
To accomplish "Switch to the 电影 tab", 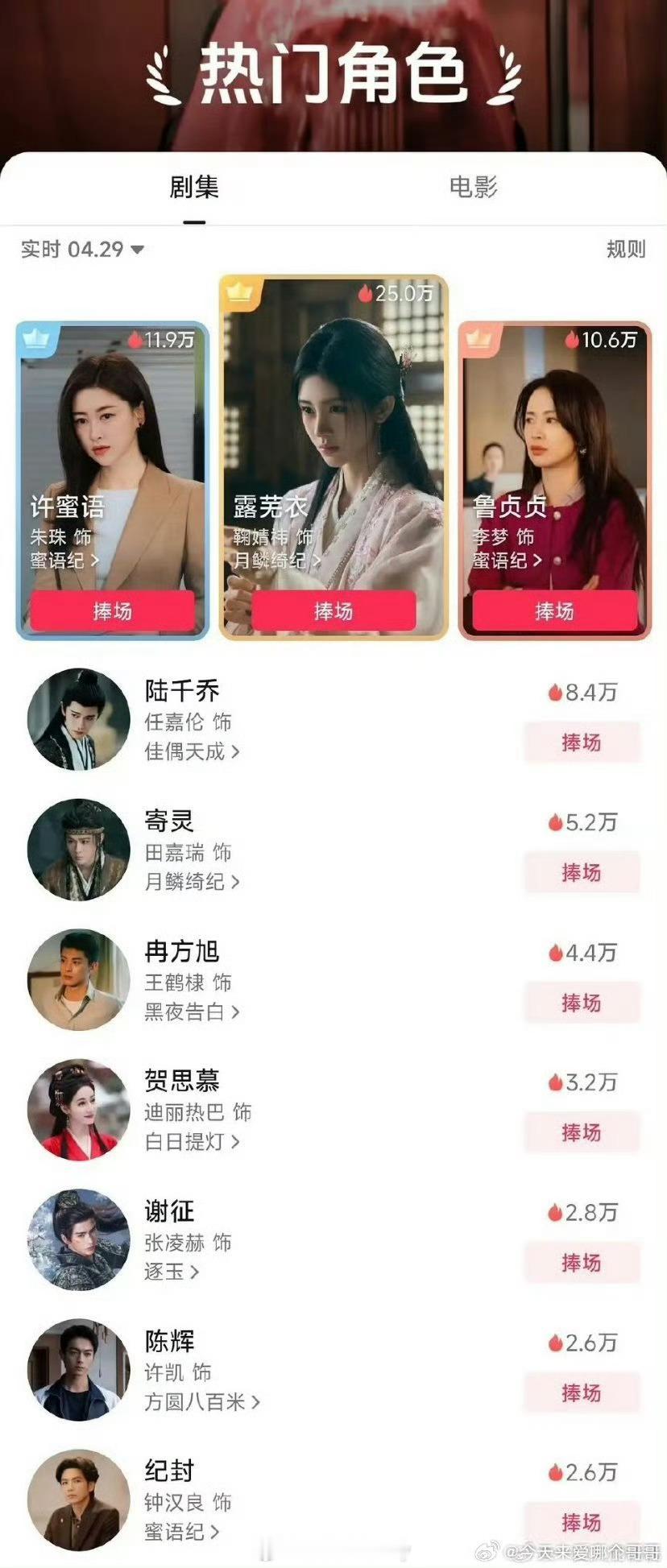I will tap(472, 189).
